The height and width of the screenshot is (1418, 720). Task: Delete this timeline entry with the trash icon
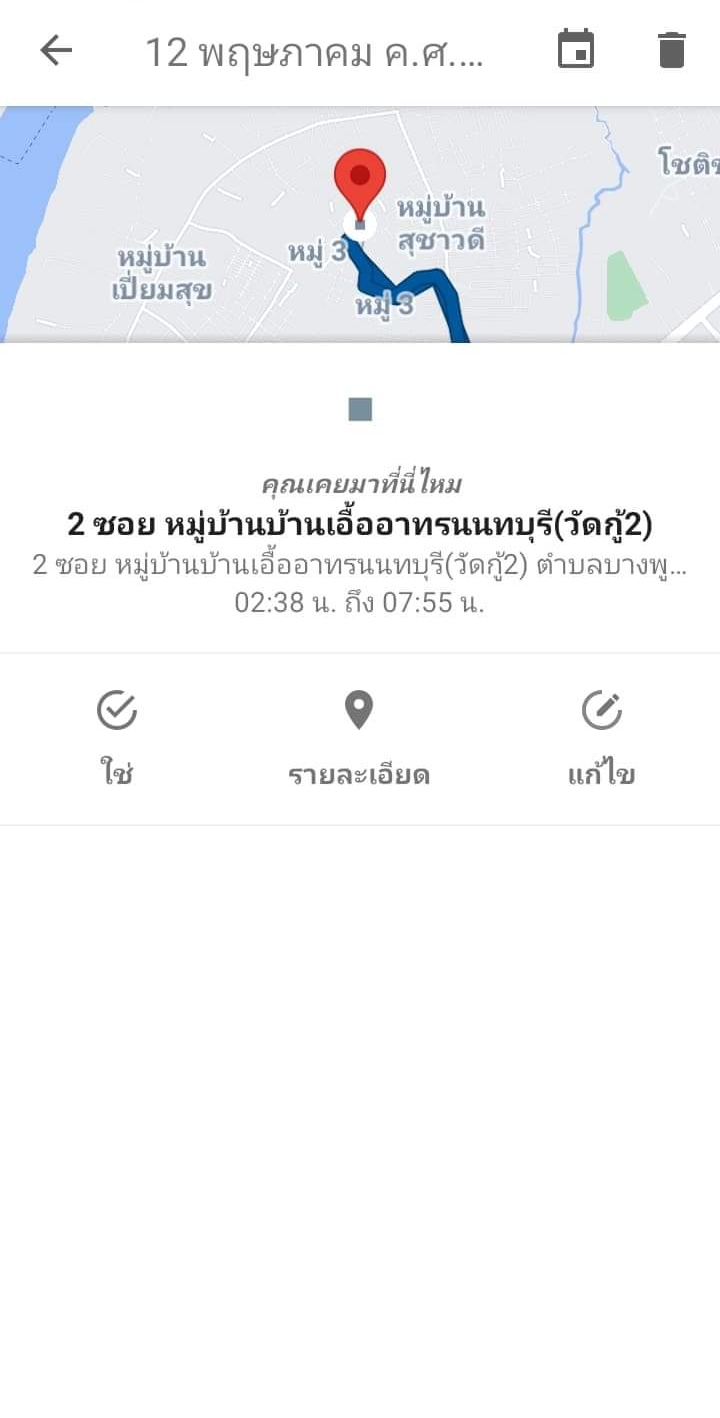click(x=672, y=50)
